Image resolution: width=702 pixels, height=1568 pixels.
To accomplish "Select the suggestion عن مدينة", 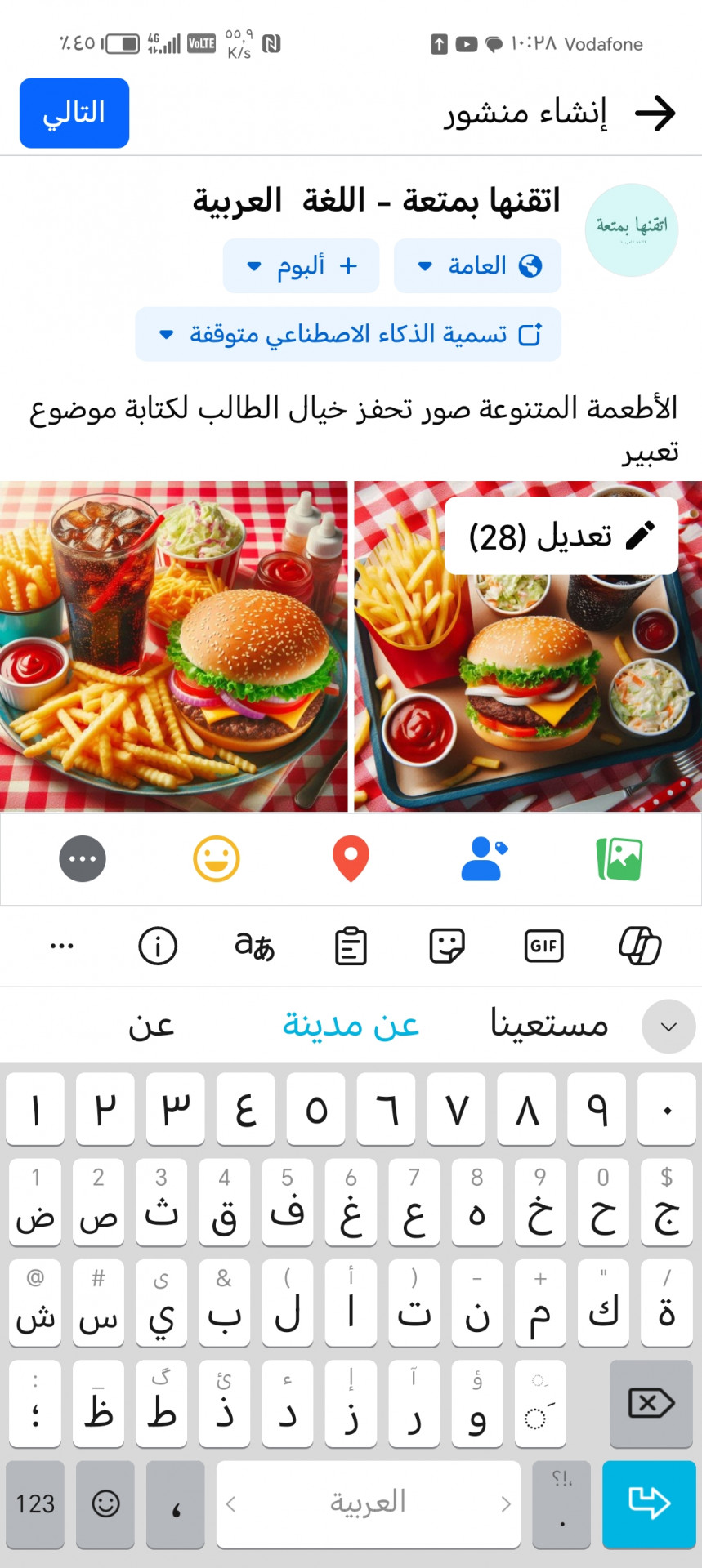I will point(351,1025).
